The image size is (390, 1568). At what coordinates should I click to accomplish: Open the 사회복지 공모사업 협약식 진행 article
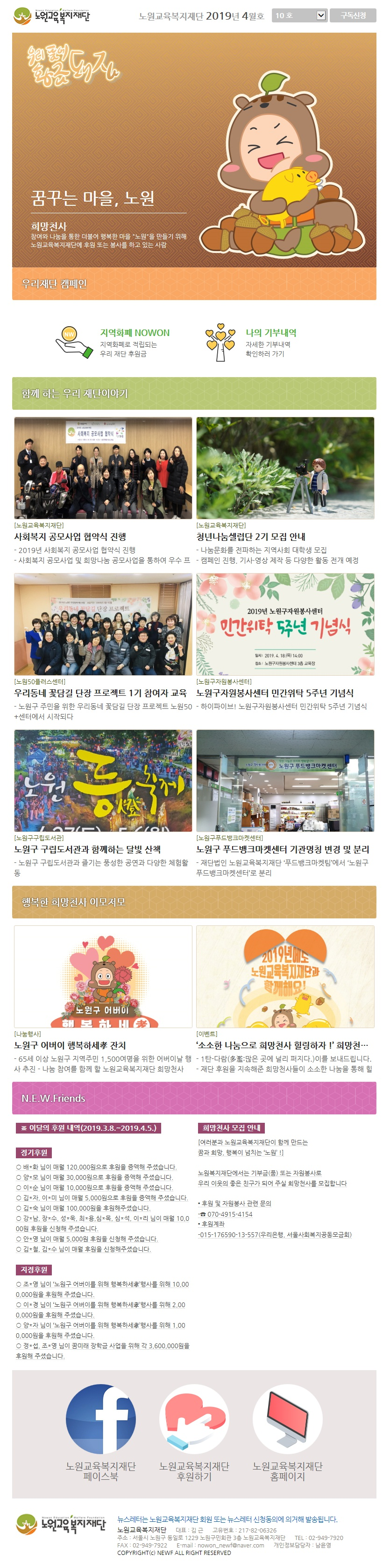[x=70, y=536]
